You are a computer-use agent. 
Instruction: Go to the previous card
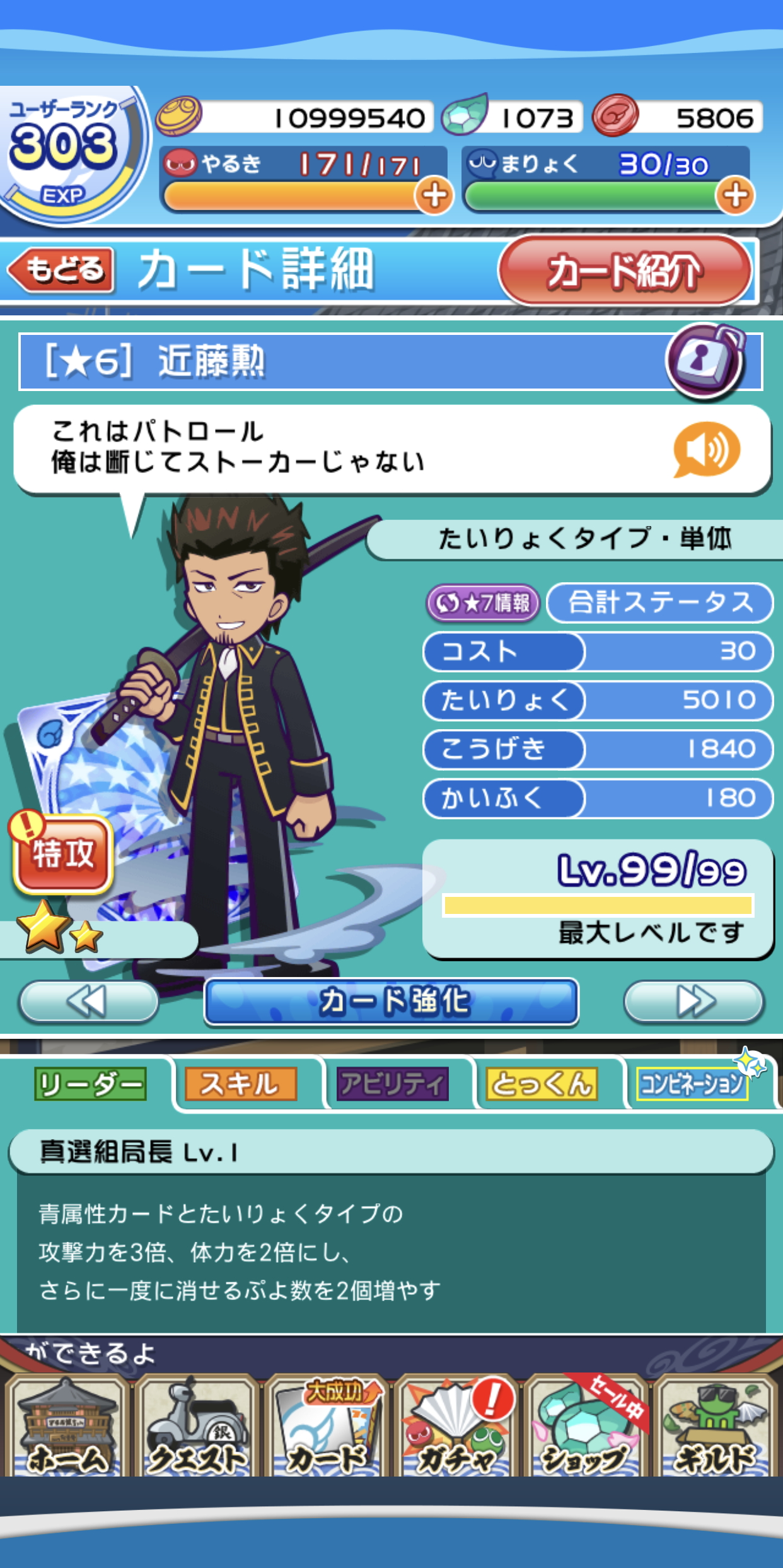click(88, 1001)
